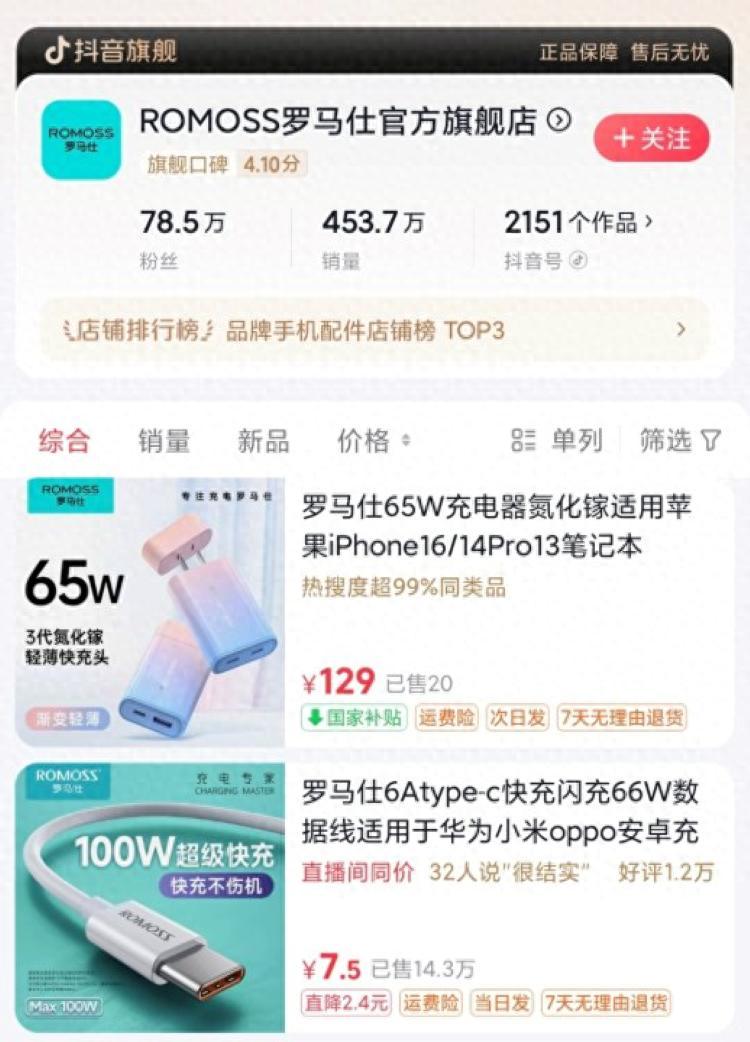Follow the ROMOSS store with 关注
750x1042 pixels.
point(651,138)
